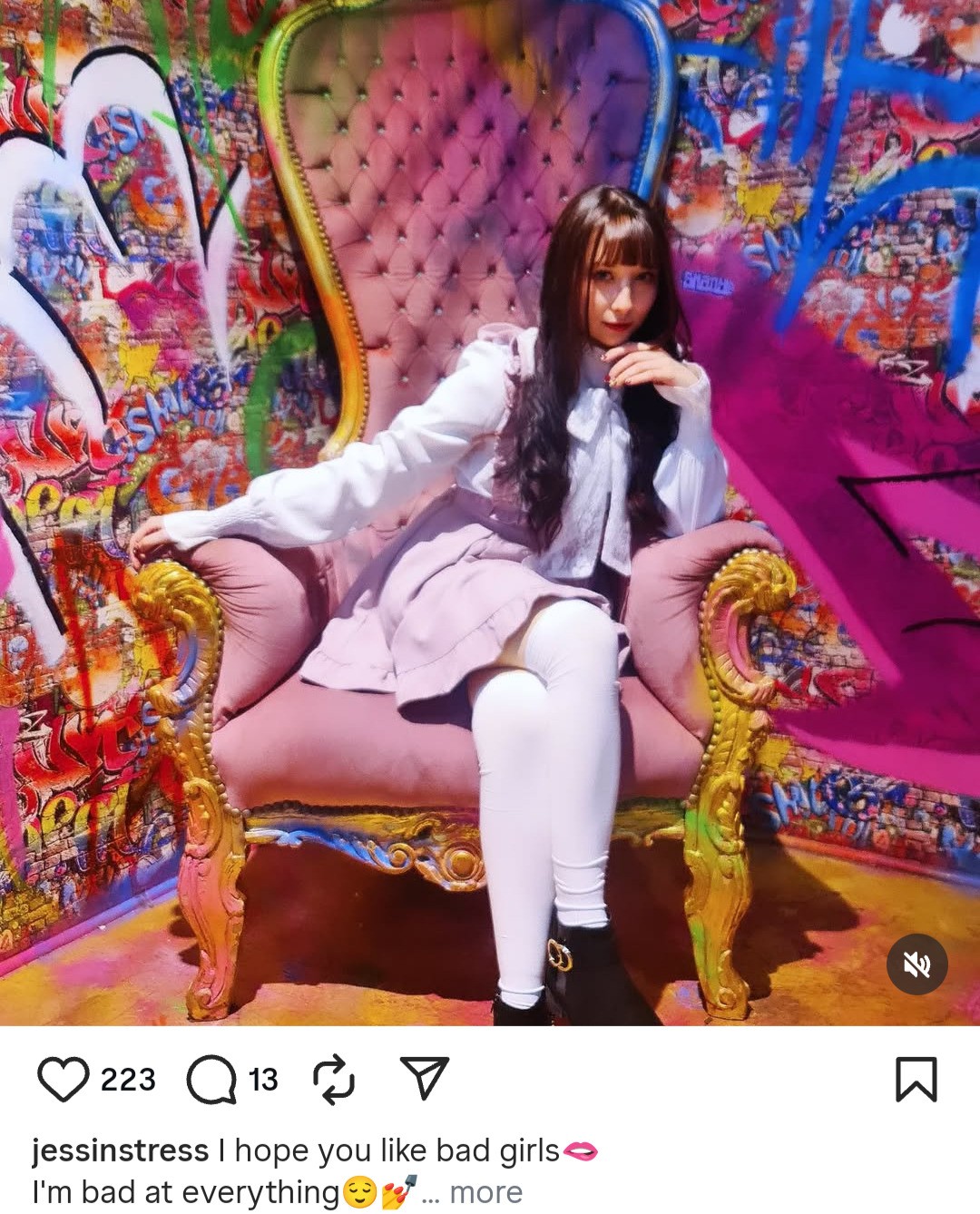Open jessinstress's profile from the caption
This screenshot has height=1214, width=980.
click(x=120, y=1150)
